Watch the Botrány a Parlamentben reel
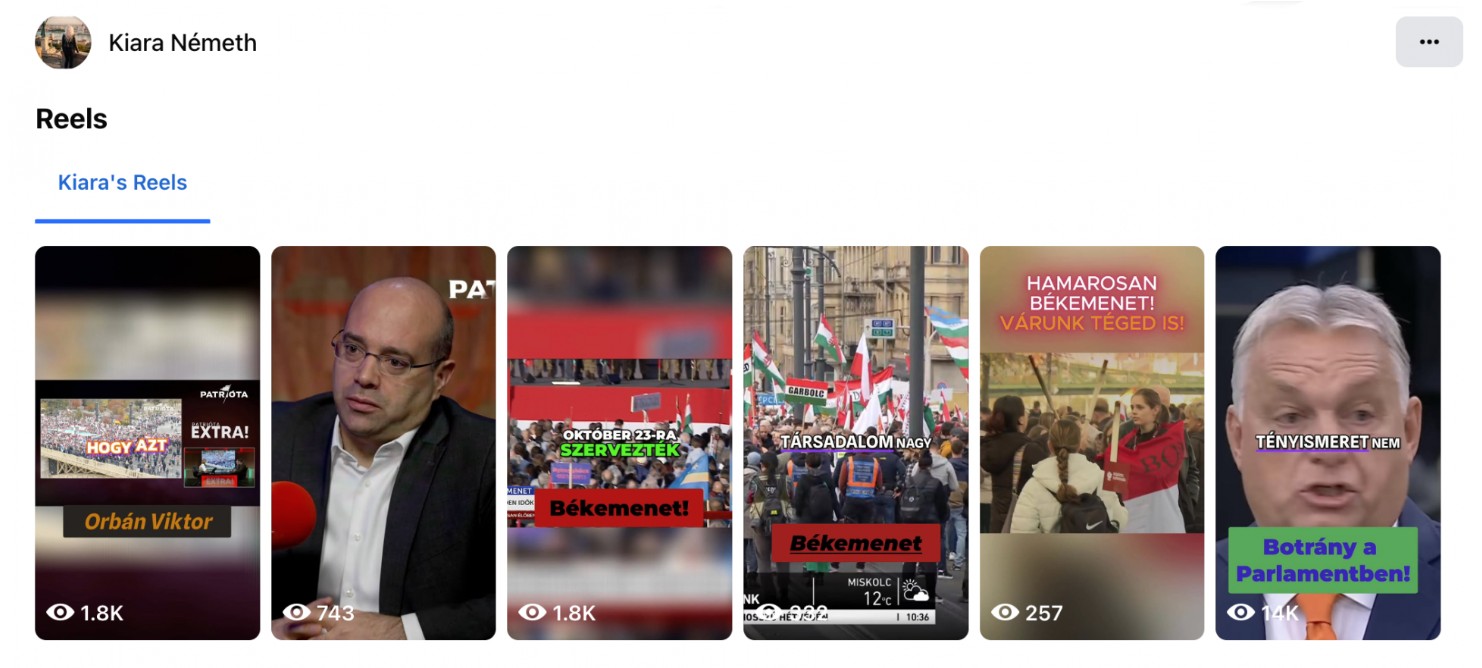This screenshot has height=668, width=1482. (x=1327, y=442)
